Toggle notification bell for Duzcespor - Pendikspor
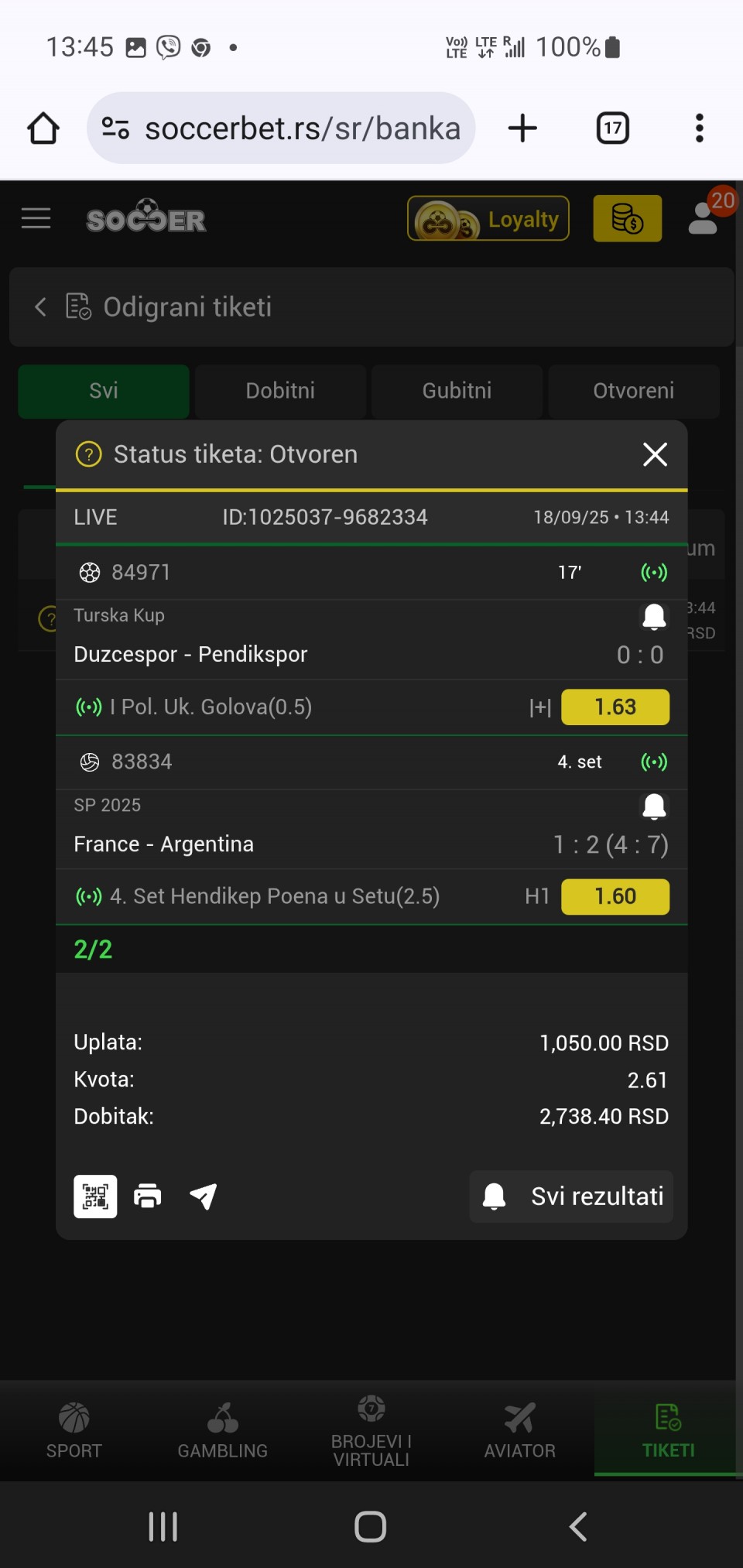 [x=654, y=617]
